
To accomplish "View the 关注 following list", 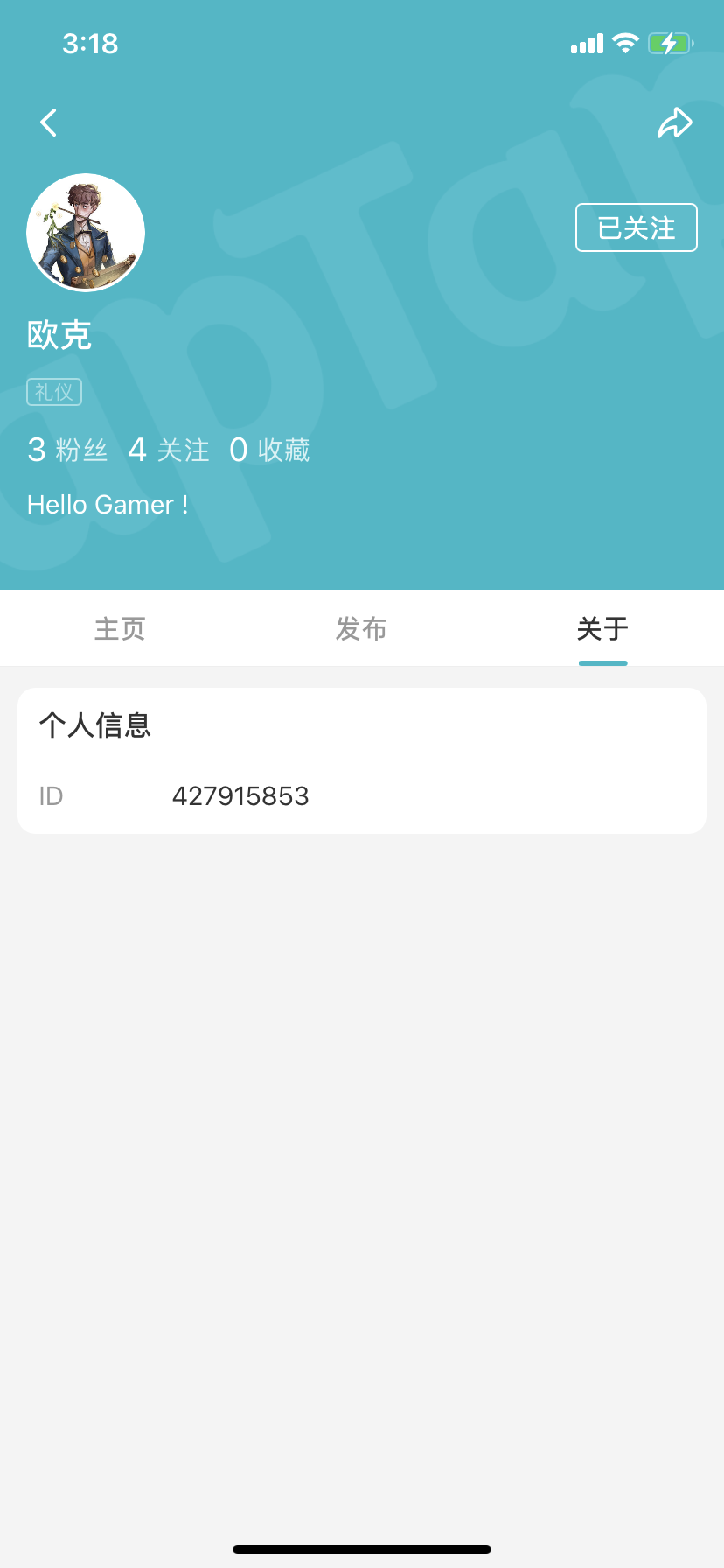I will coord(169,450).
